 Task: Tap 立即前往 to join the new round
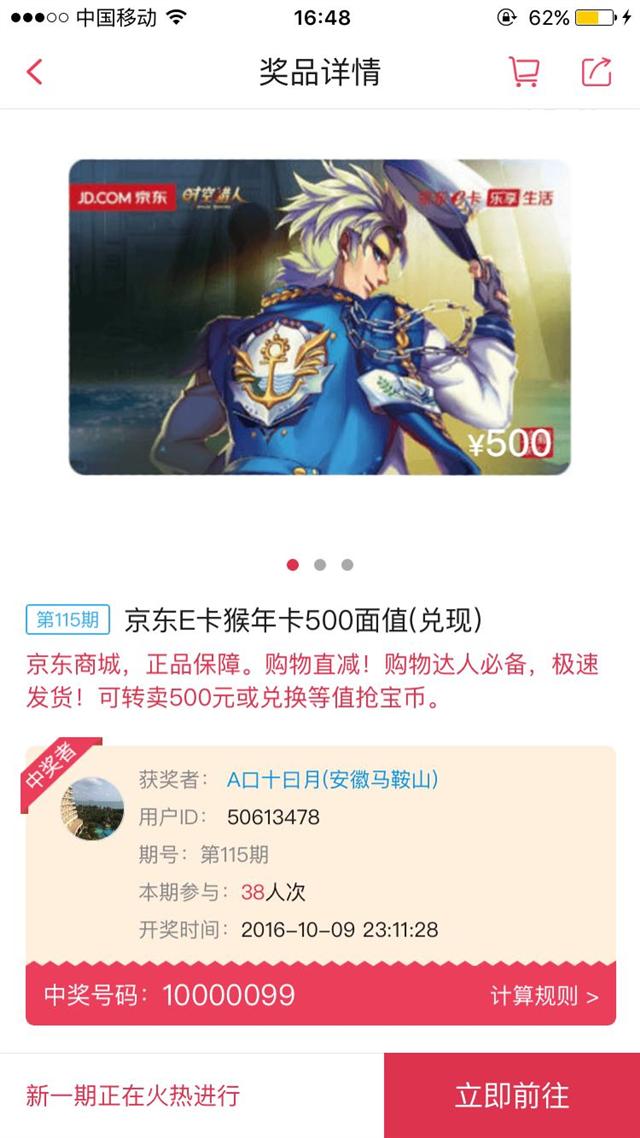(512, 1095)
